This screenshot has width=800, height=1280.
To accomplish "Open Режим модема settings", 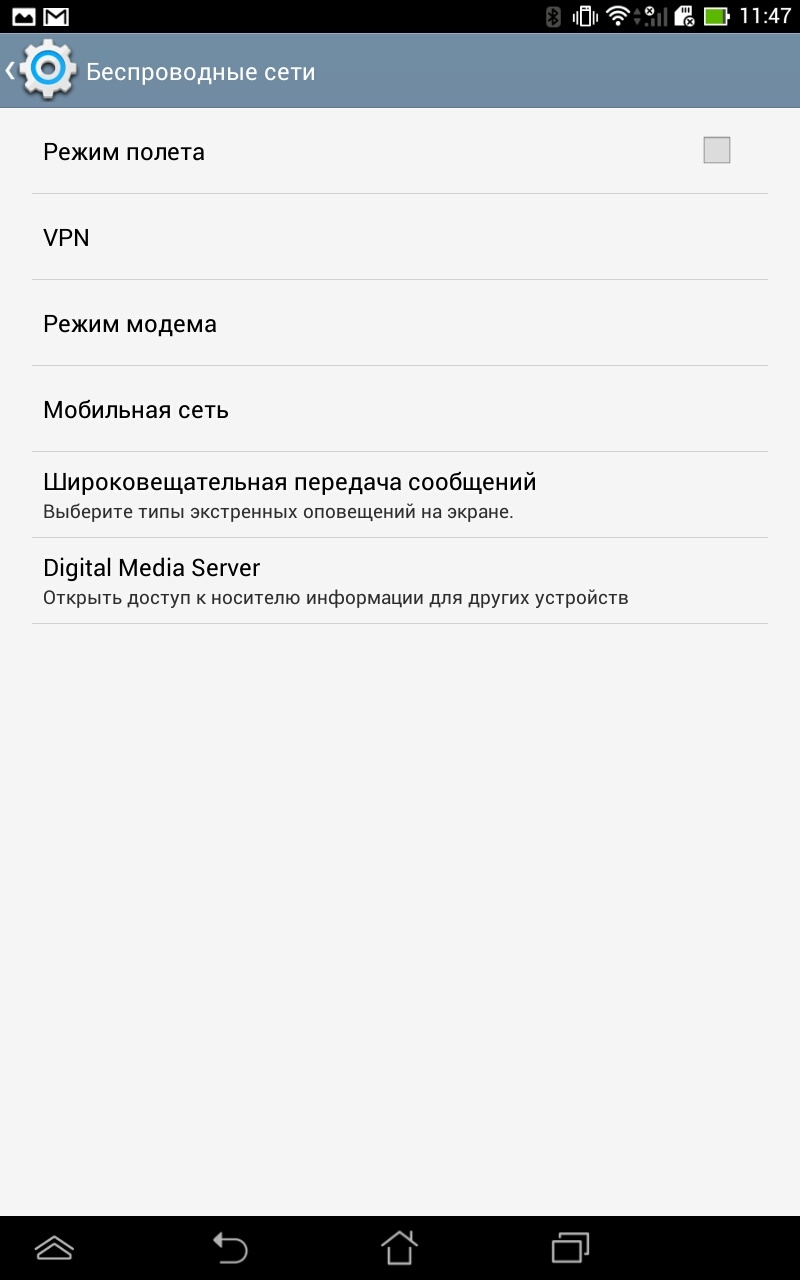I will (400, 324).
